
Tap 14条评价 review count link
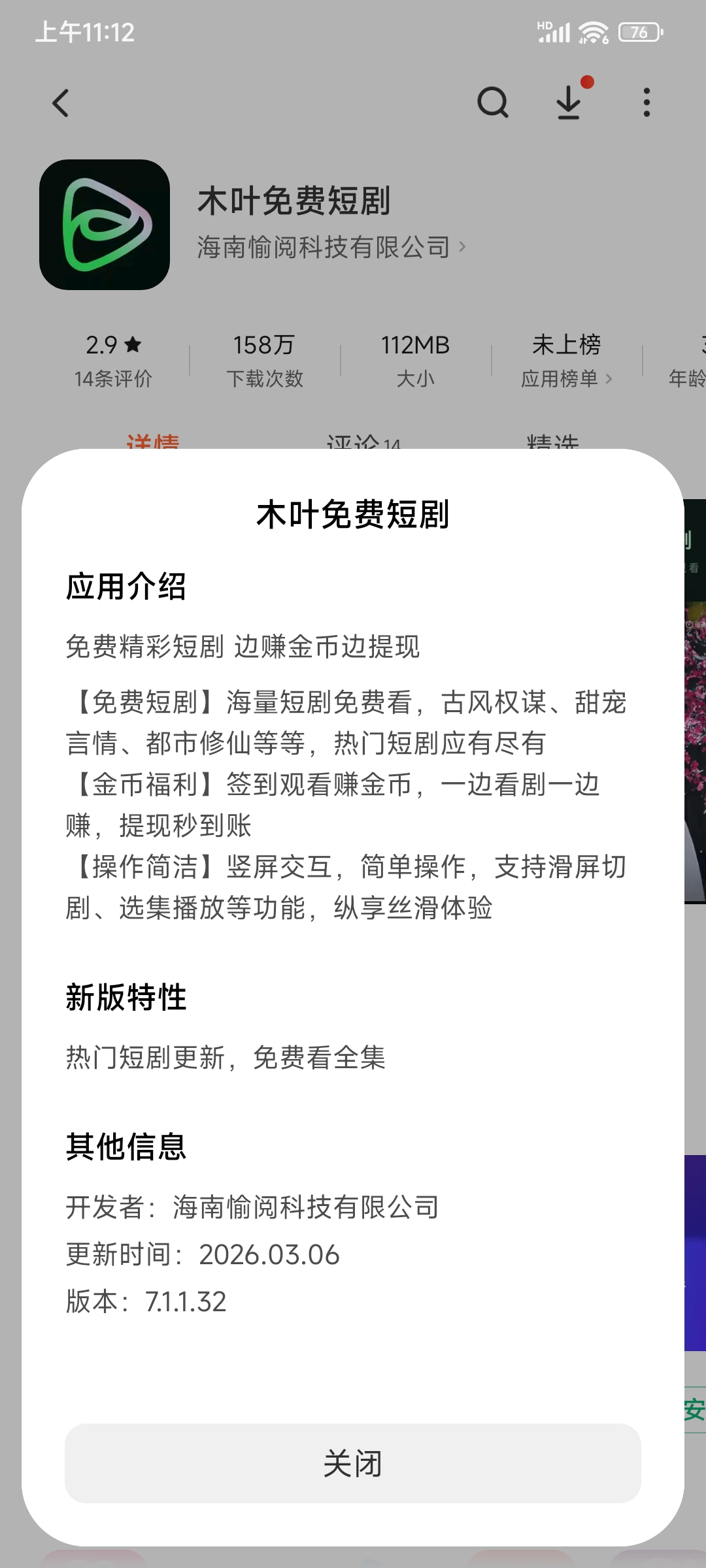pyautogui.click(x=114, y=379)
